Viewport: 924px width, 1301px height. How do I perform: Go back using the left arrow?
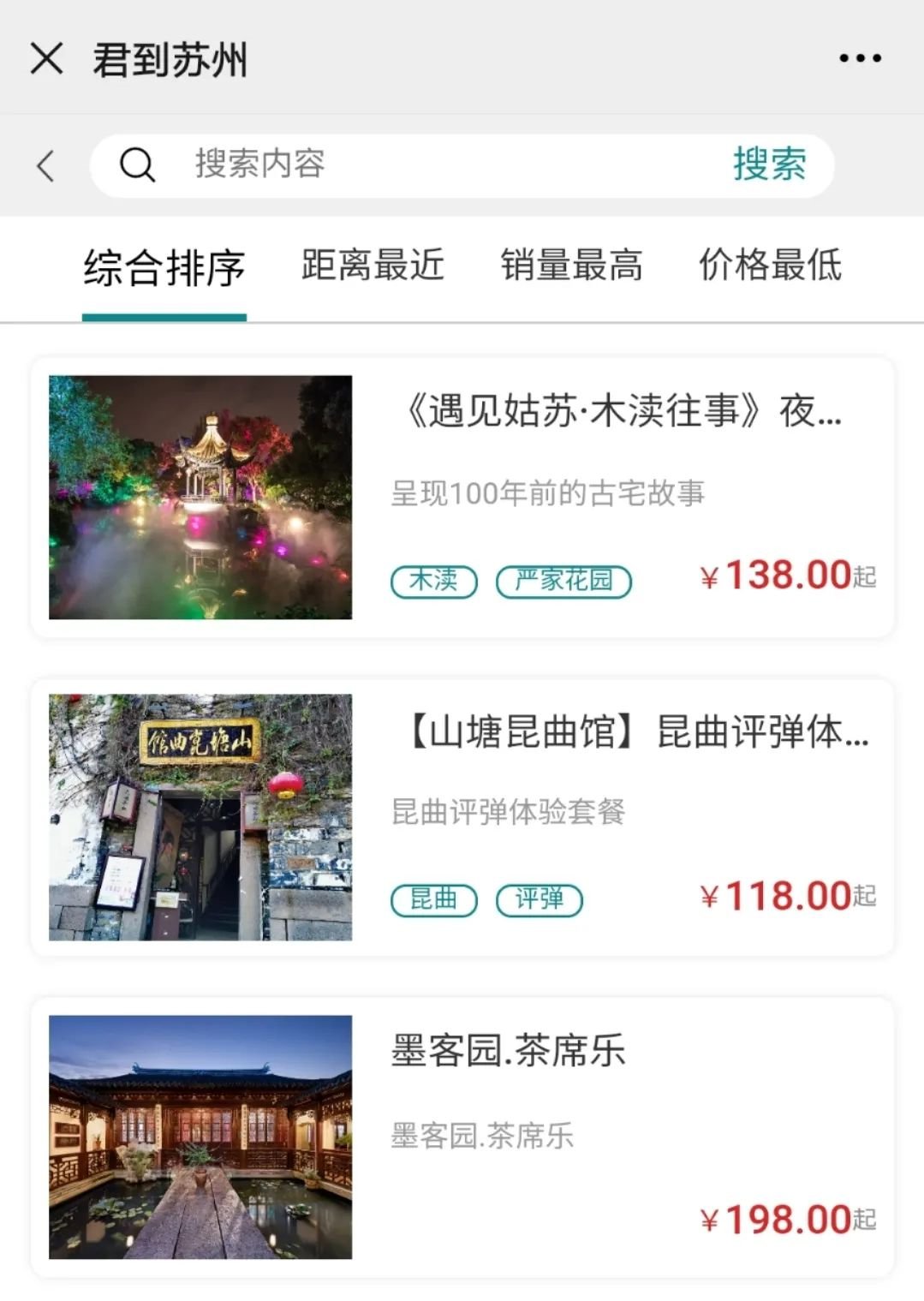pos(46,165)
